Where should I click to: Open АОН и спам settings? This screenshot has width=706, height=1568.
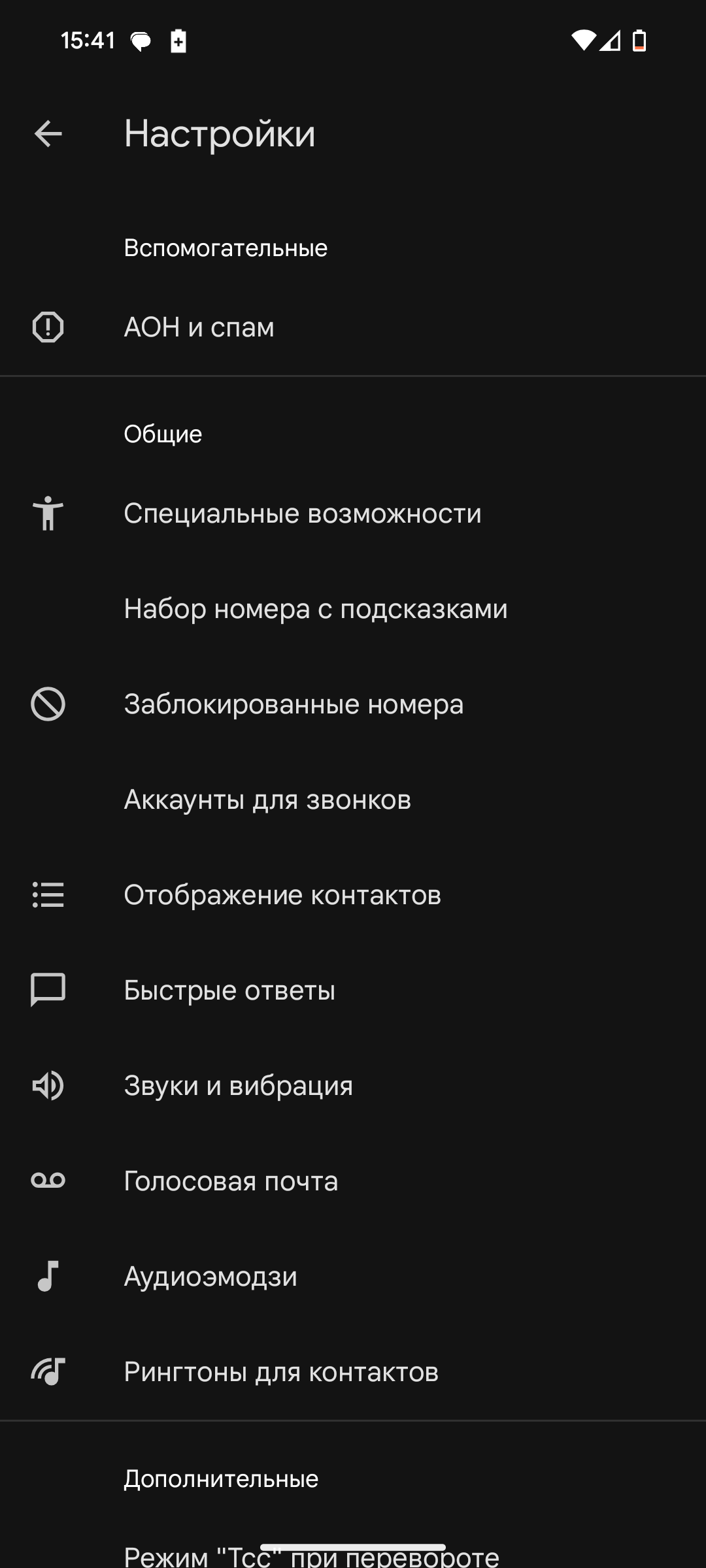point(353,327)
